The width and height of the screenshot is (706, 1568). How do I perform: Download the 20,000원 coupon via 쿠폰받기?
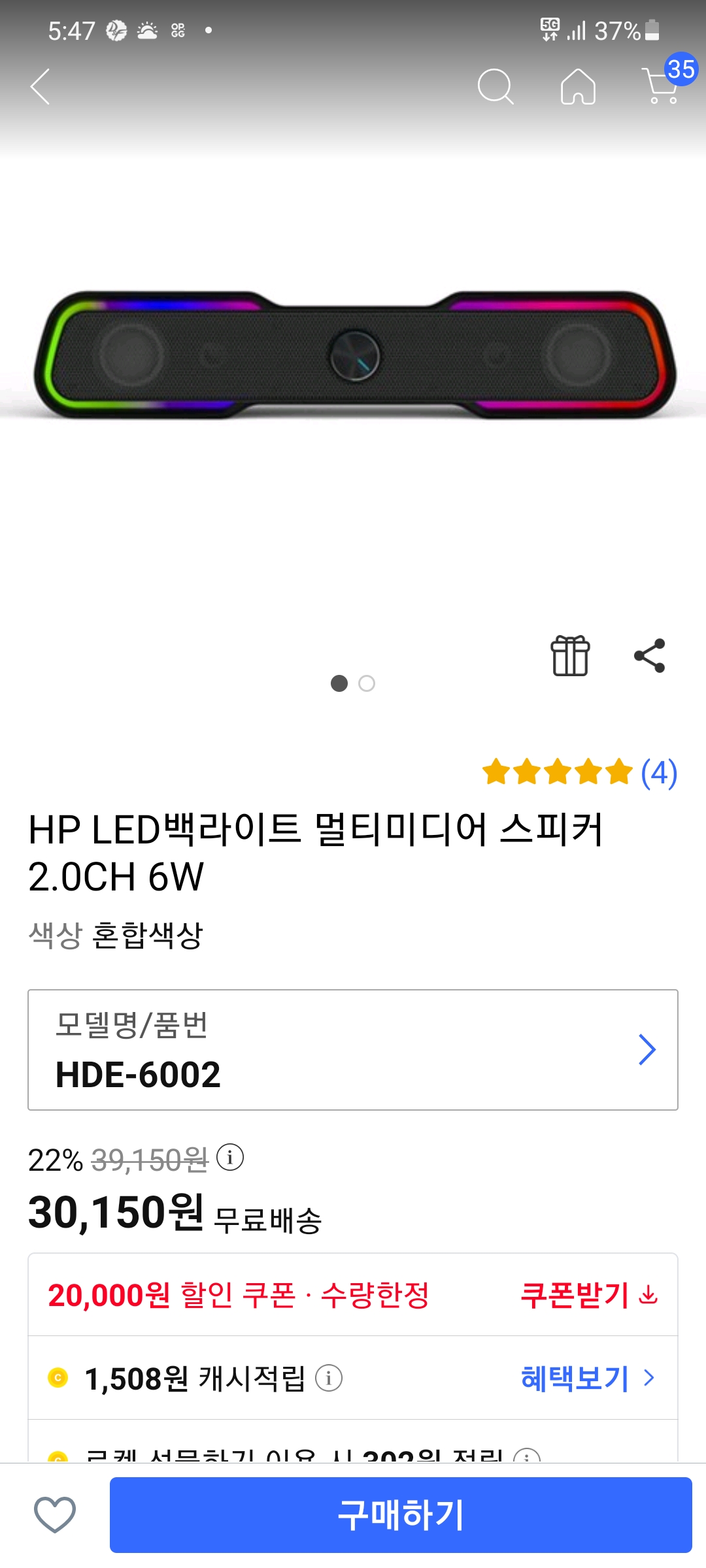[589, 1295]
